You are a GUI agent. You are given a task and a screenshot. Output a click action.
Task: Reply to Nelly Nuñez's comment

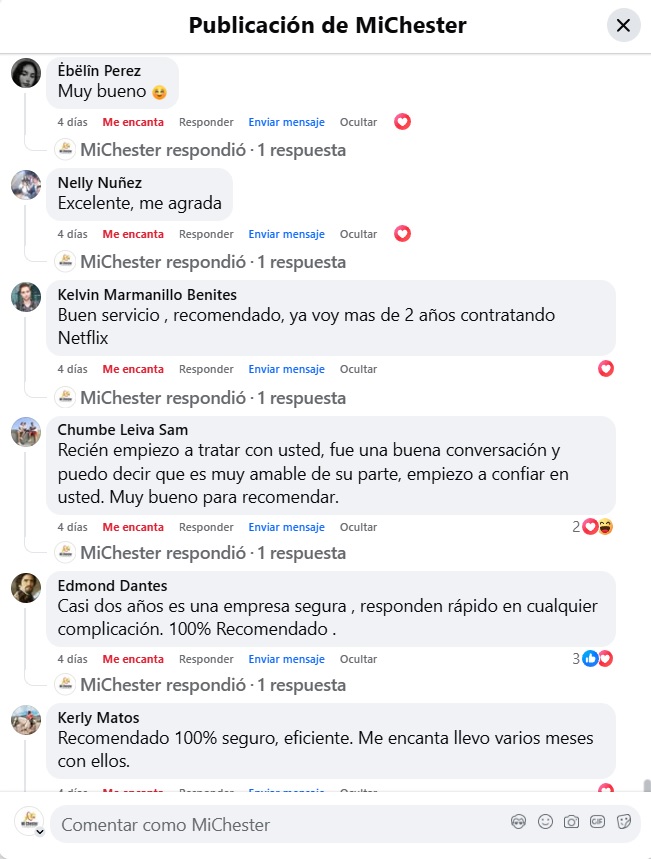tap(206, 234)
